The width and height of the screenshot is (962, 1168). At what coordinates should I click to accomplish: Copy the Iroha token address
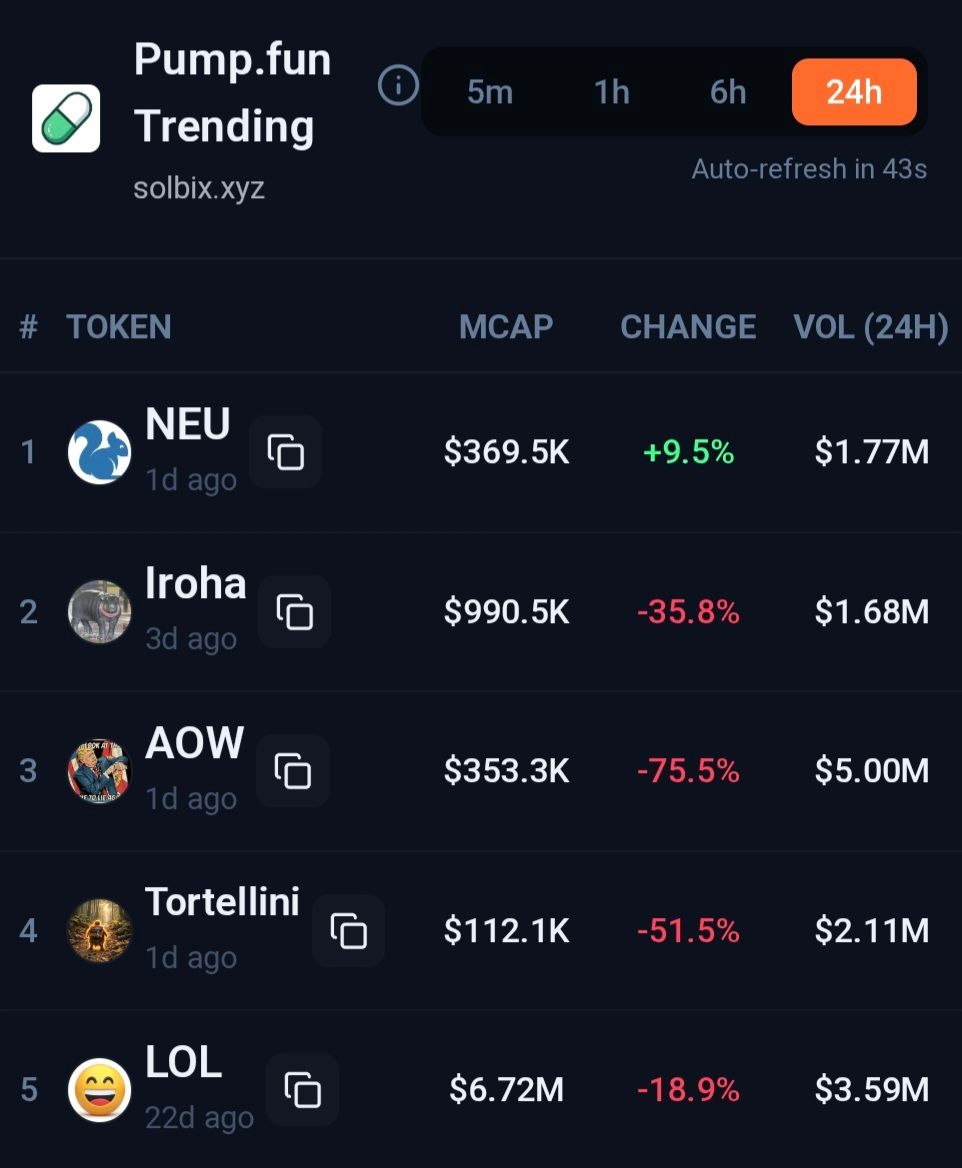tap(295, 612)
